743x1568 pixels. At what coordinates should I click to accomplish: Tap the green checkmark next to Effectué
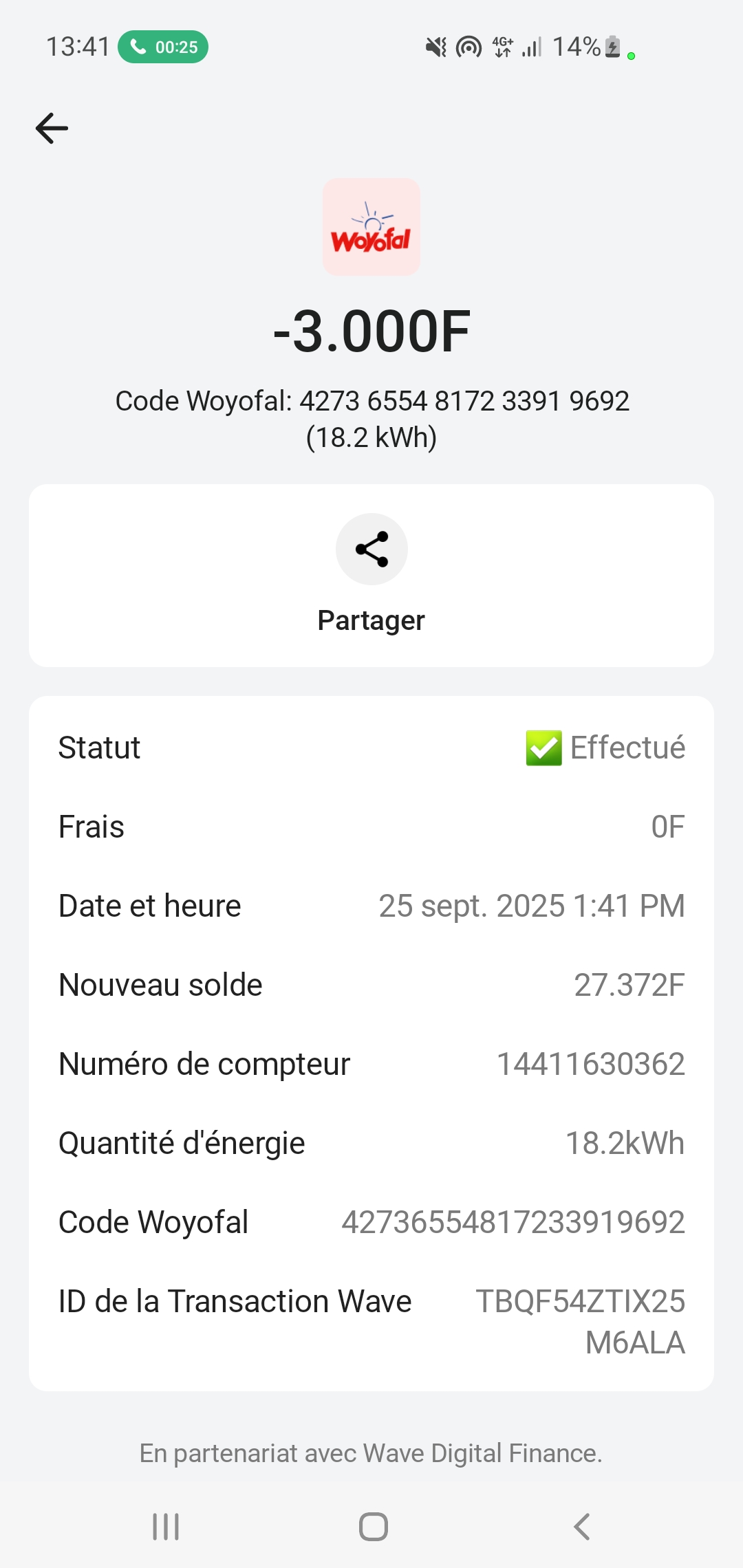click(544, 747)
